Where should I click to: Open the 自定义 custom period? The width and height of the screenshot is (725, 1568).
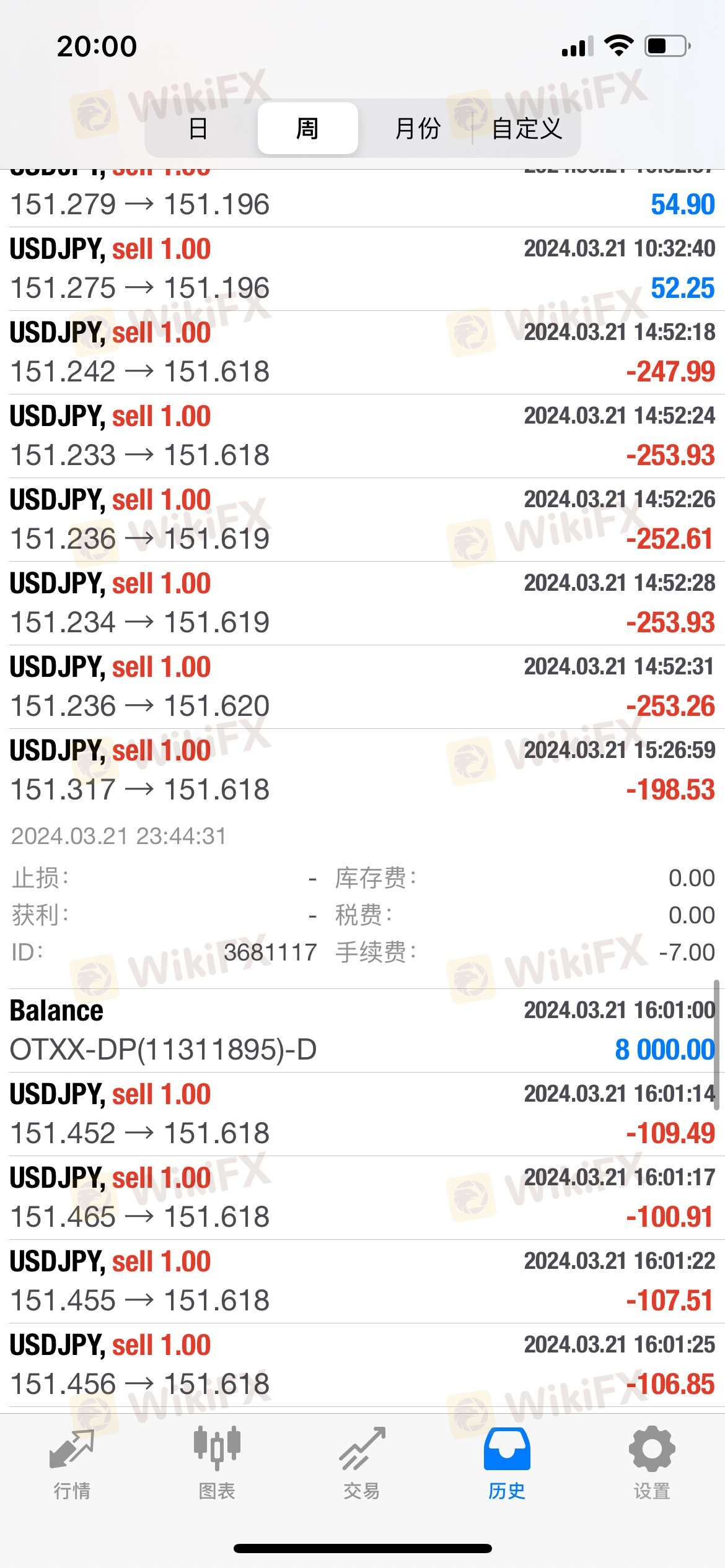coord(527,129)
